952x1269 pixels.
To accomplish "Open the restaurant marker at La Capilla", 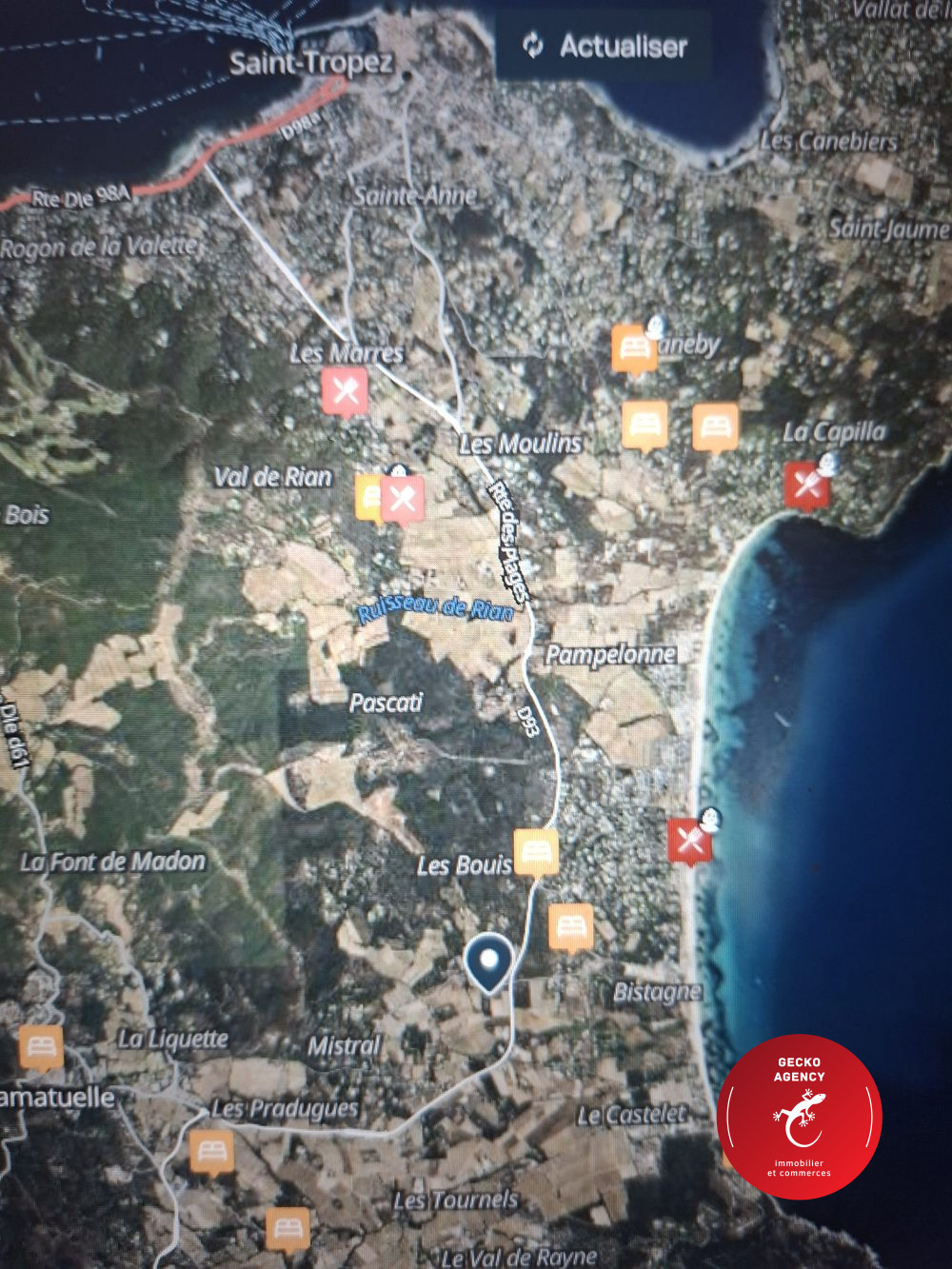I will (x=806, y=486).
